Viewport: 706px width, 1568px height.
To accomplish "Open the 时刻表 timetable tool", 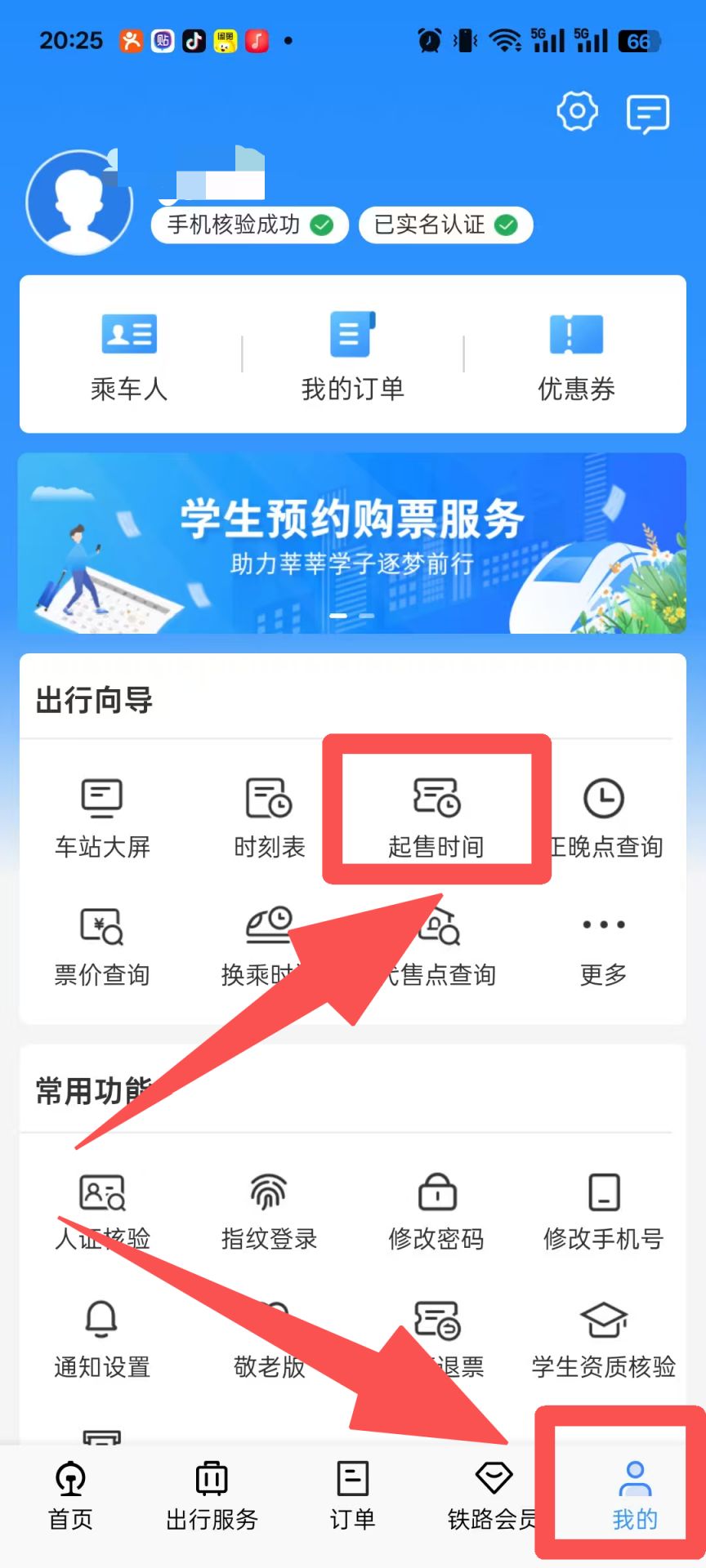I will (268, 813).
